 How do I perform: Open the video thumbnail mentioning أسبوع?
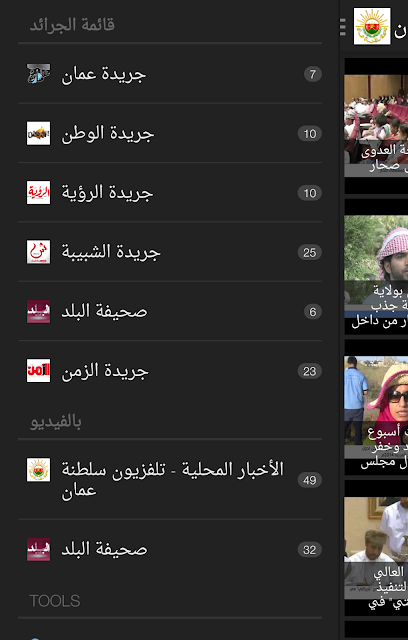[x=376, y=412]
